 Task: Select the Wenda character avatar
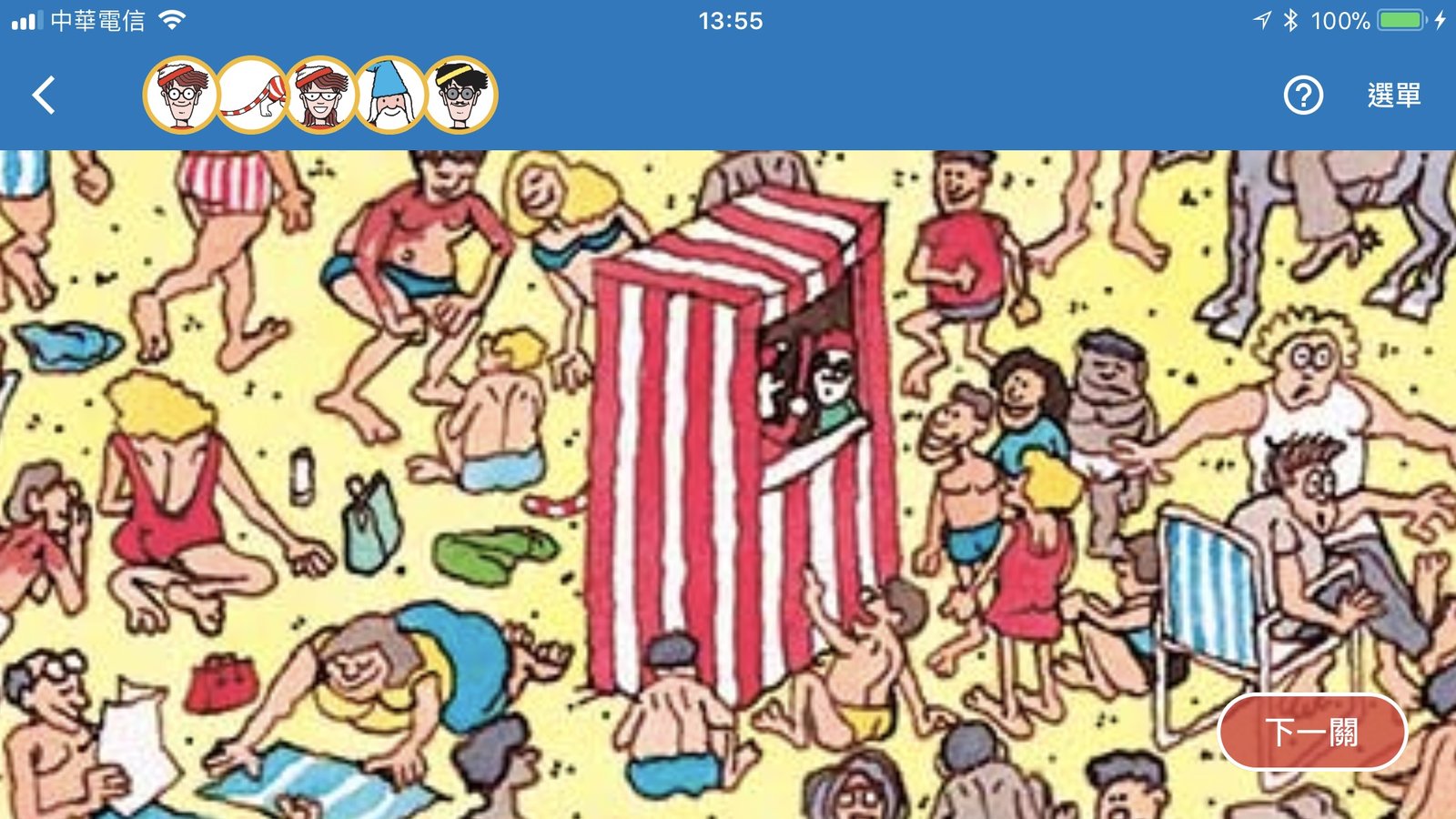(x=320, y=95)
